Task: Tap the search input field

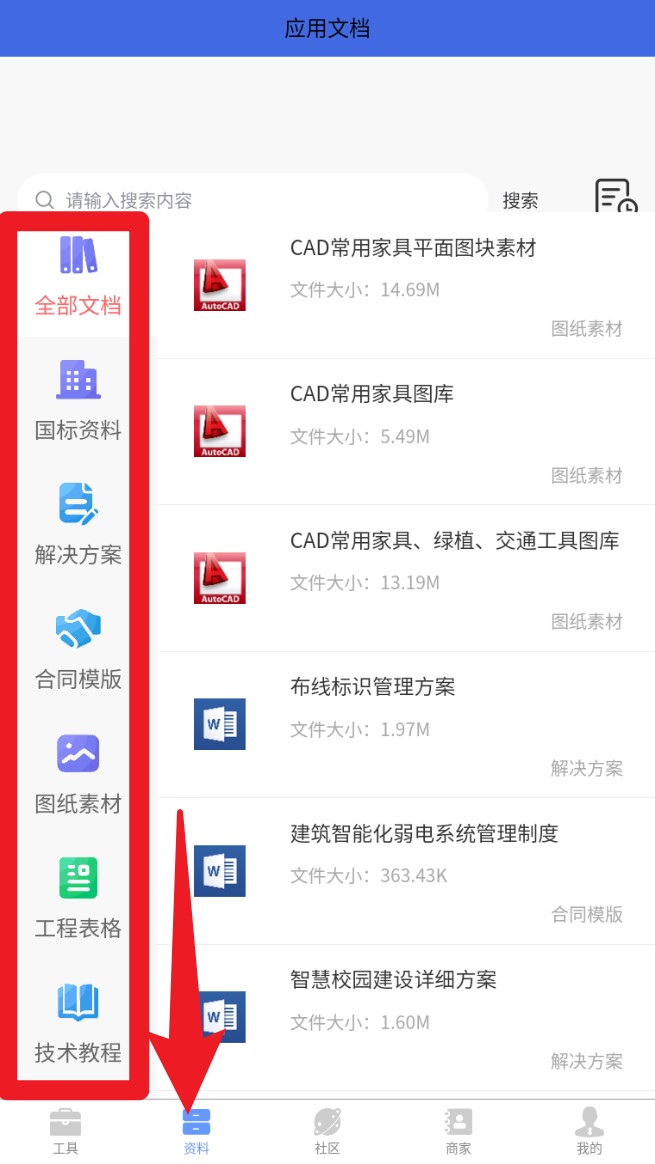Action: [x=250, y=200]
